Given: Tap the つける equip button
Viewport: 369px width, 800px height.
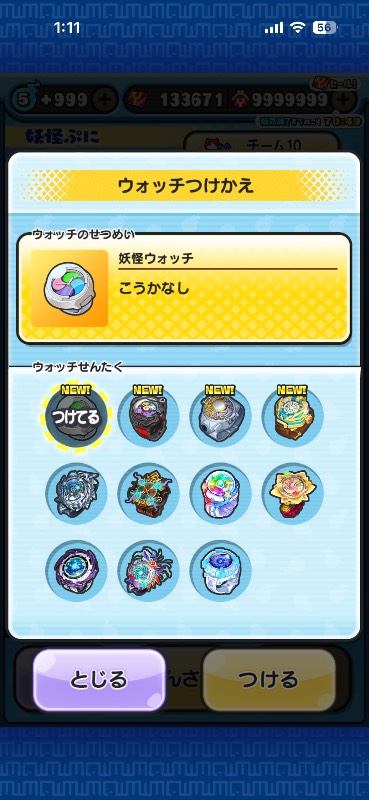Looking at the screenshot, I should (x=269, y=680).
